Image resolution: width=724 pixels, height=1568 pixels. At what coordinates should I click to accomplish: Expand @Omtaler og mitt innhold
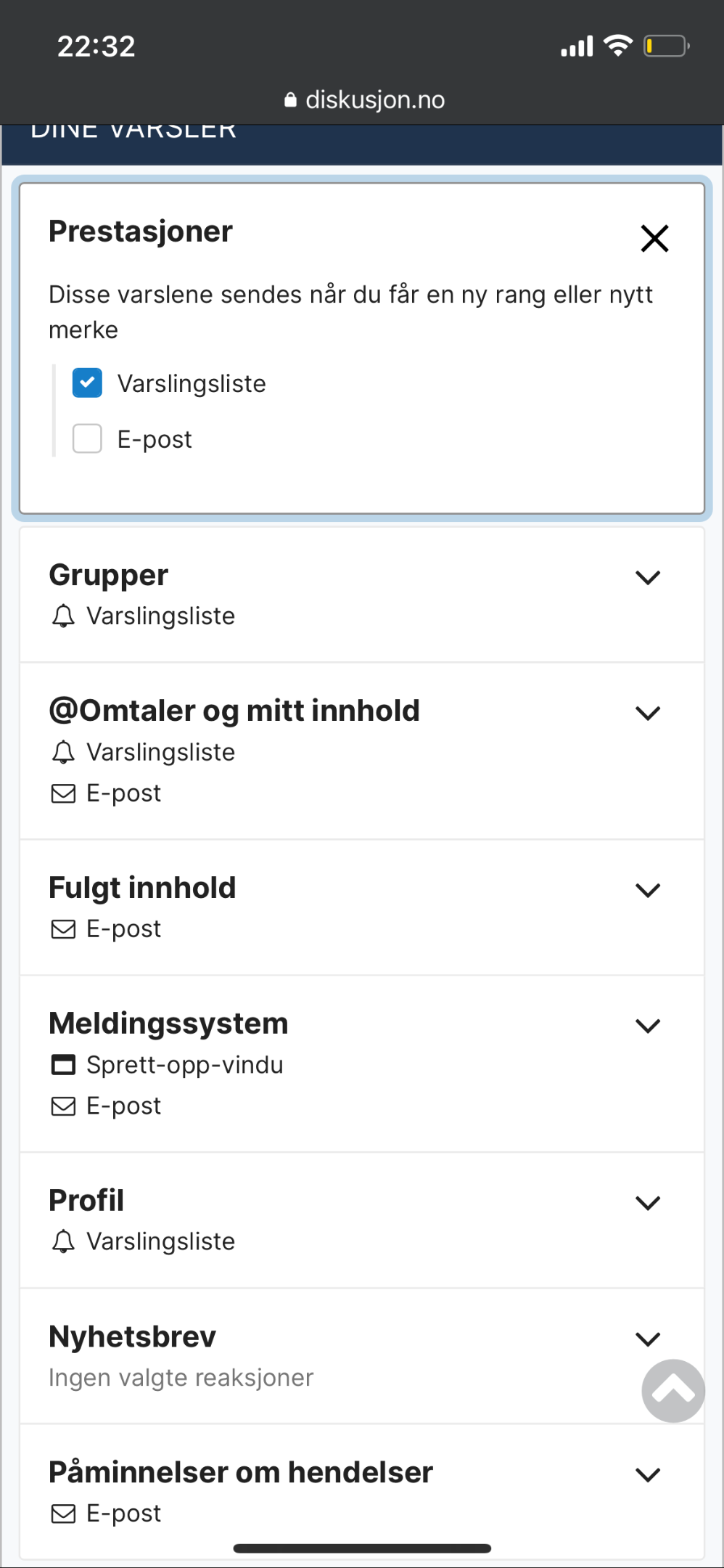coord(648,714)
